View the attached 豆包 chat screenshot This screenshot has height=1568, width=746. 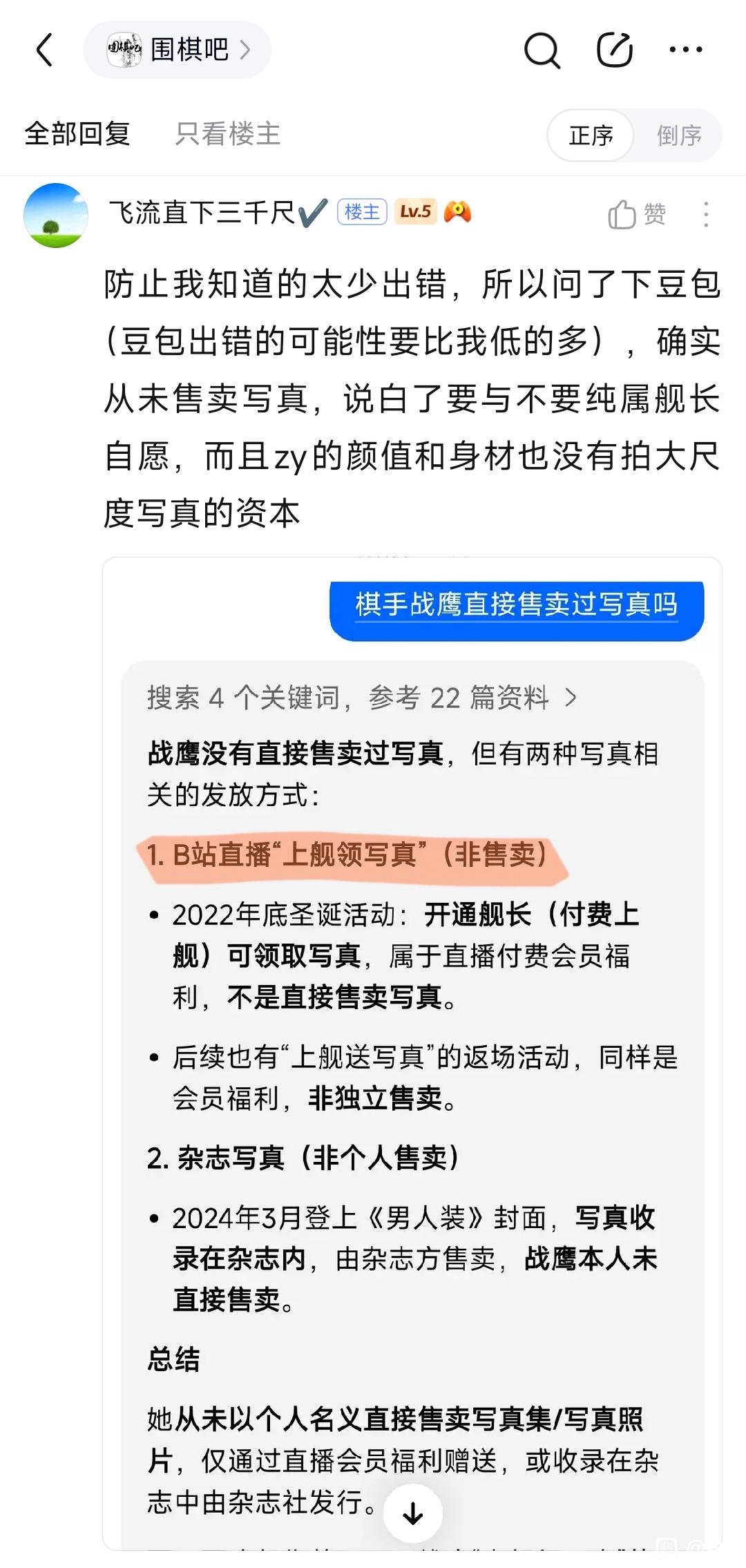[412, 1036]
